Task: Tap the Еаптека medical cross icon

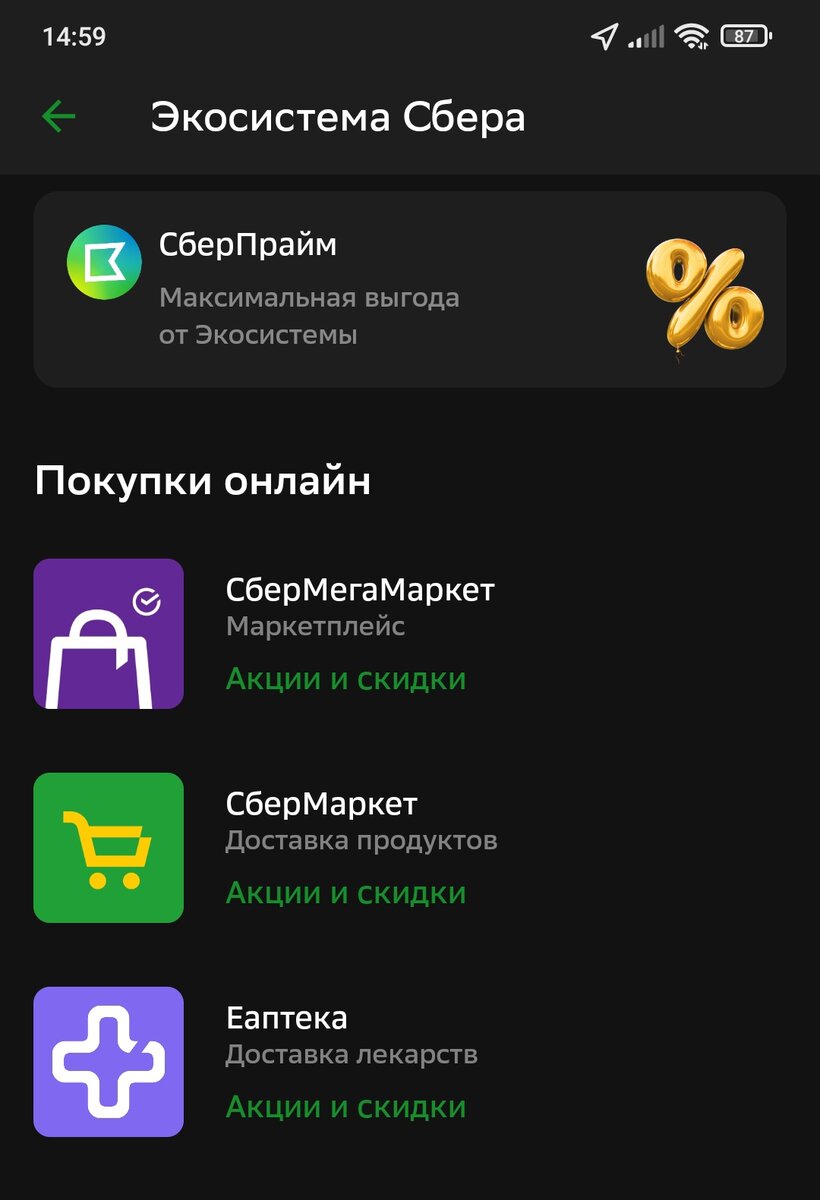Action: coord(108,1061)
